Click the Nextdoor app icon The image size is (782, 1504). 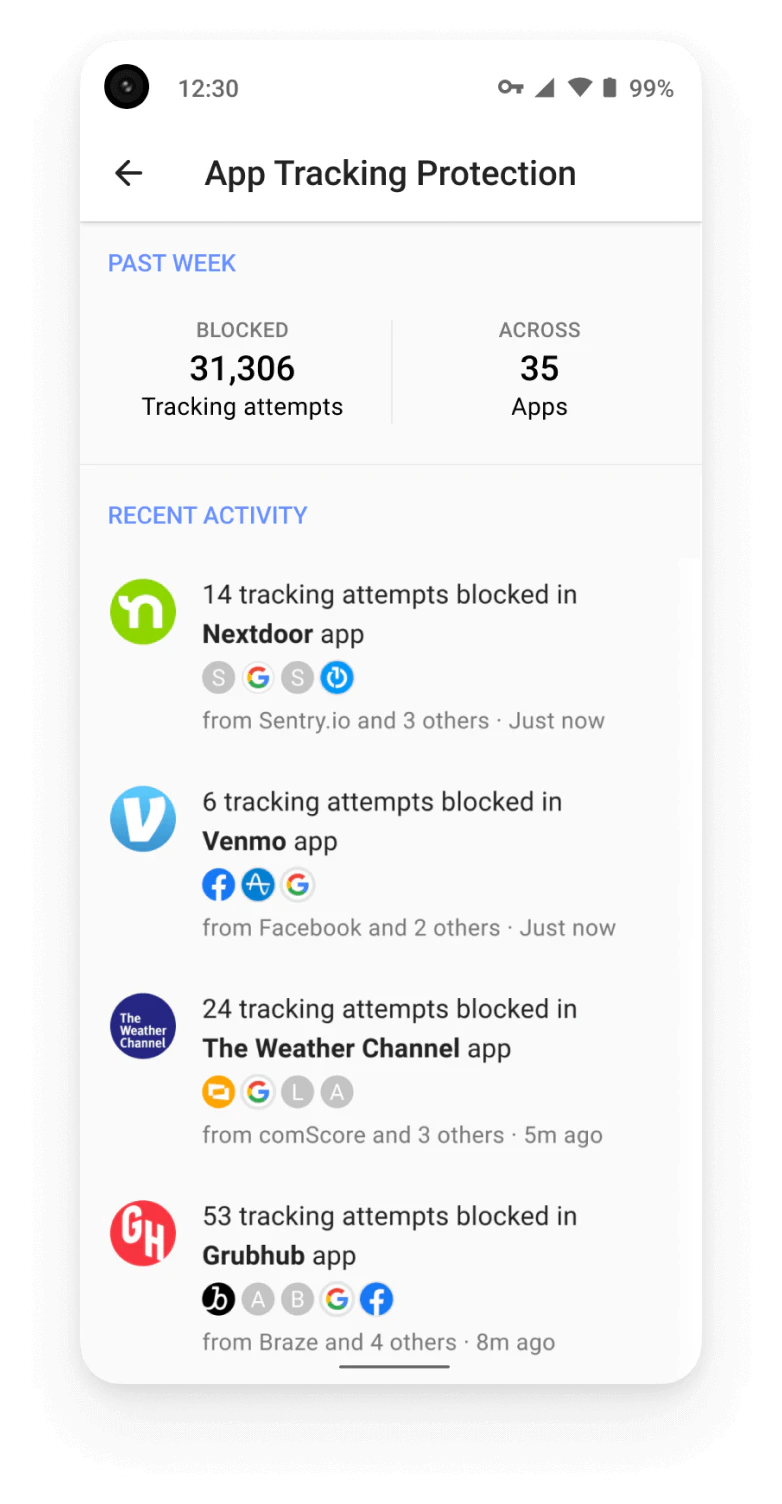click(143, 611)
